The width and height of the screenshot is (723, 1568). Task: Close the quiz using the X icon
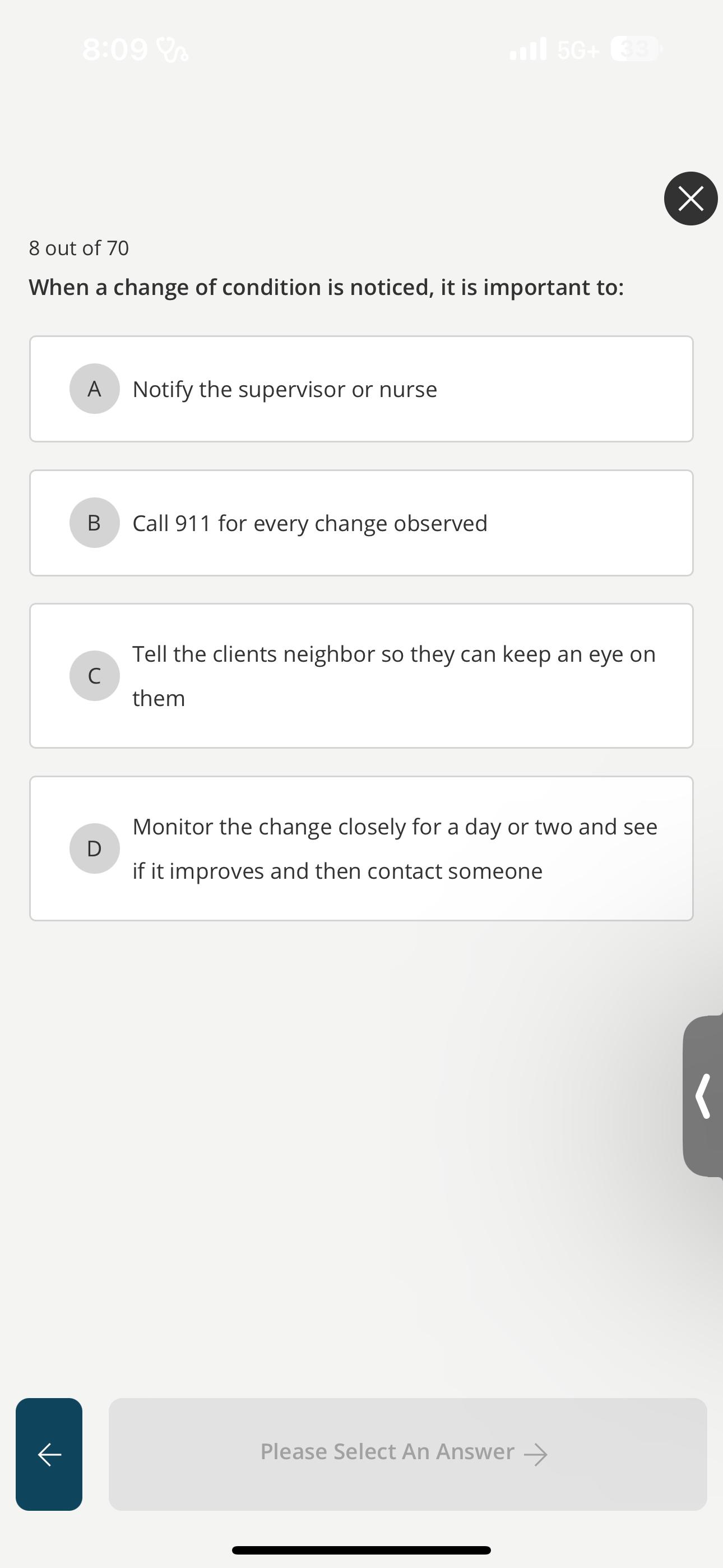click(x=690, y=199)
